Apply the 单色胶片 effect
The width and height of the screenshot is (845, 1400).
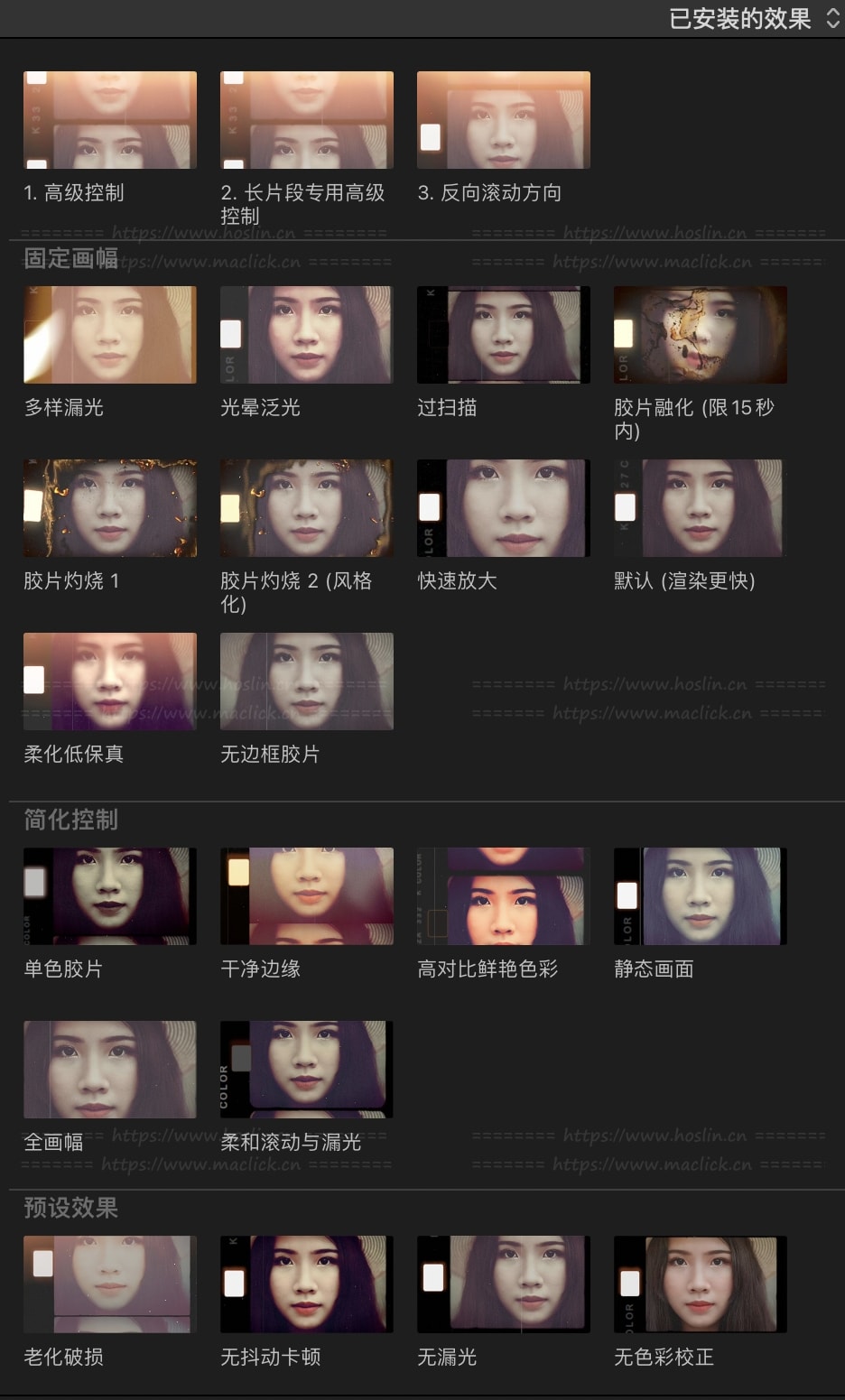pos(110,896)
